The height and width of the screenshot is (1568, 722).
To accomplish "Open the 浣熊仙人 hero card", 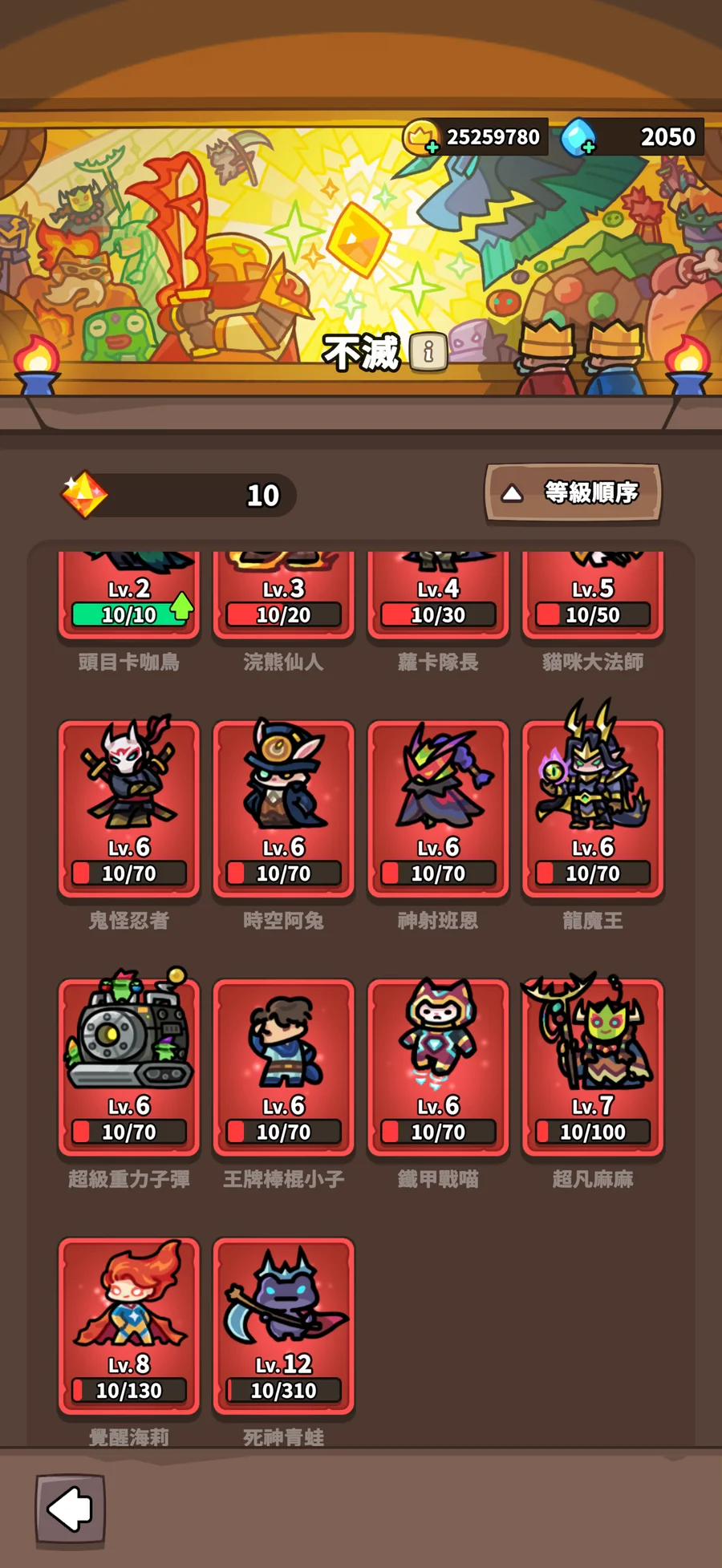I will [283, 595].
